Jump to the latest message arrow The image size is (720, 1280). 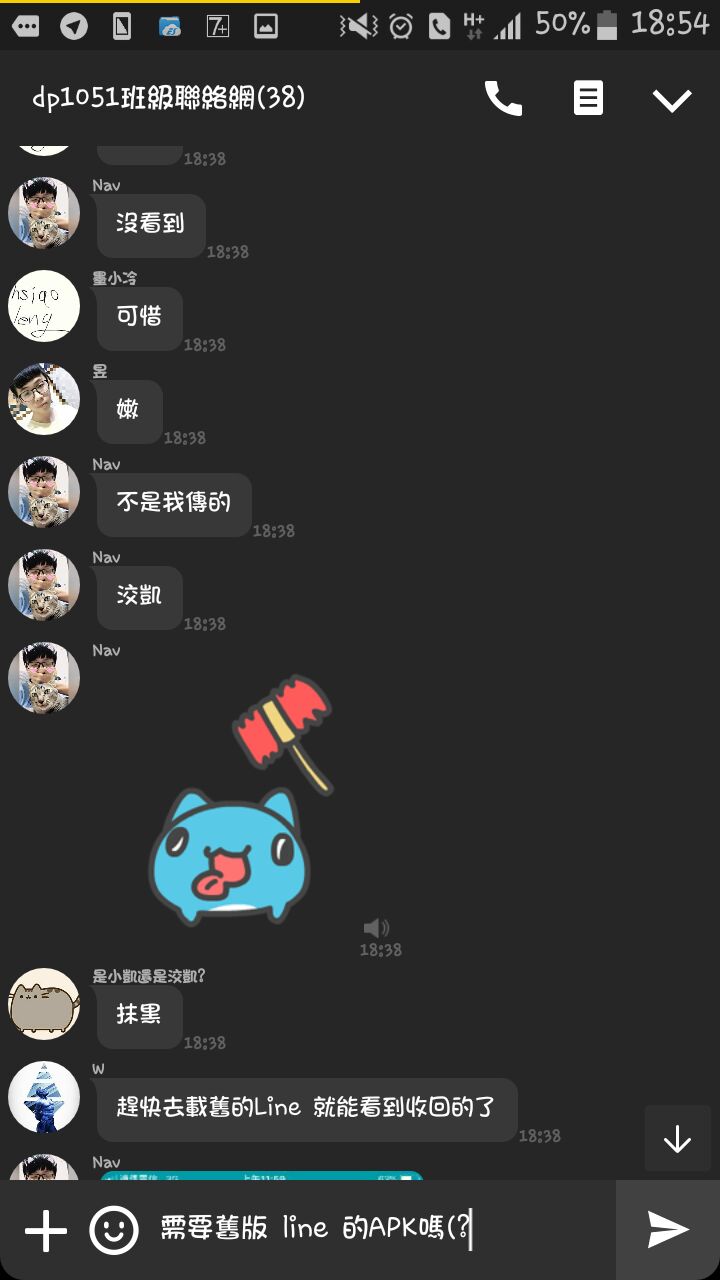677,1139
